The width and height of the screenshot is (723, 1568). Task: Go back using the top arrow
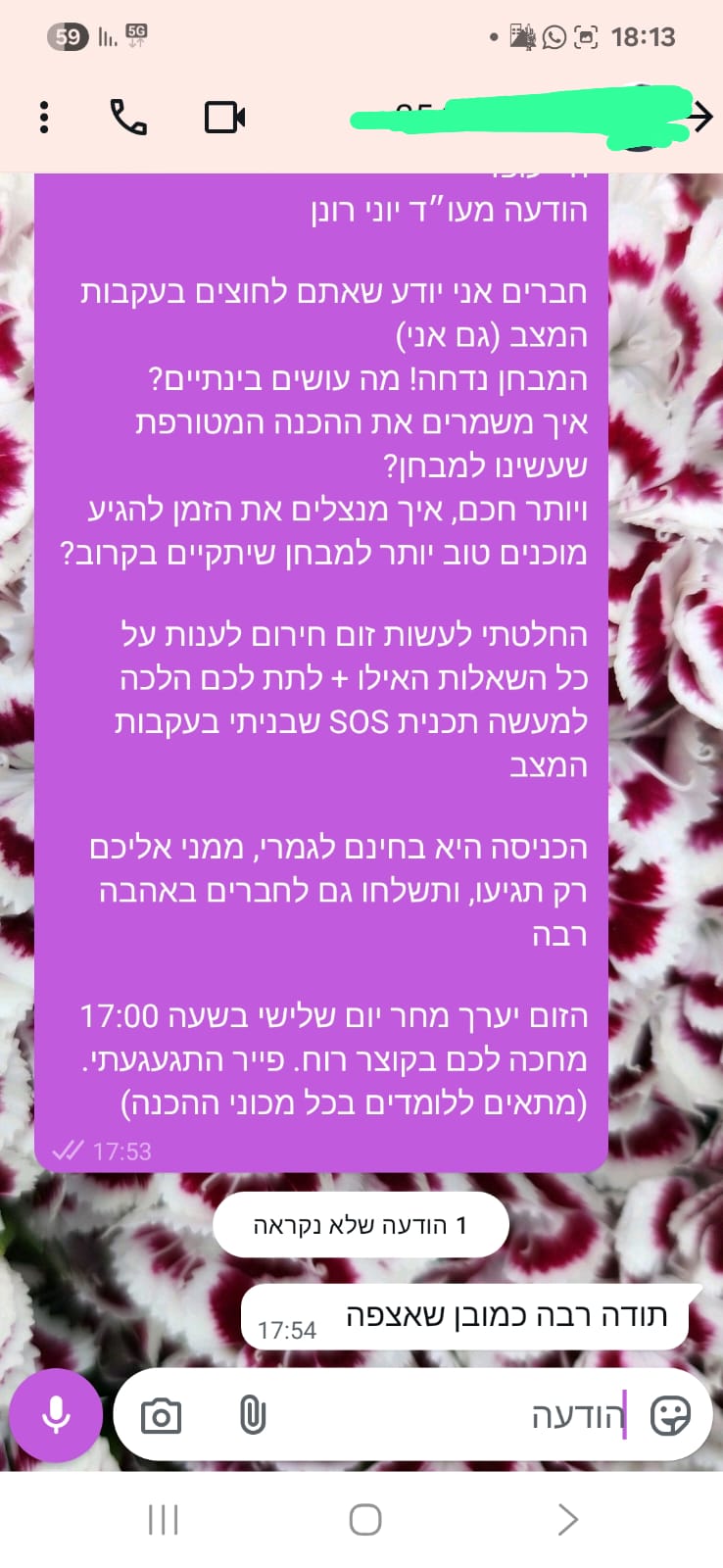(699, 118)
